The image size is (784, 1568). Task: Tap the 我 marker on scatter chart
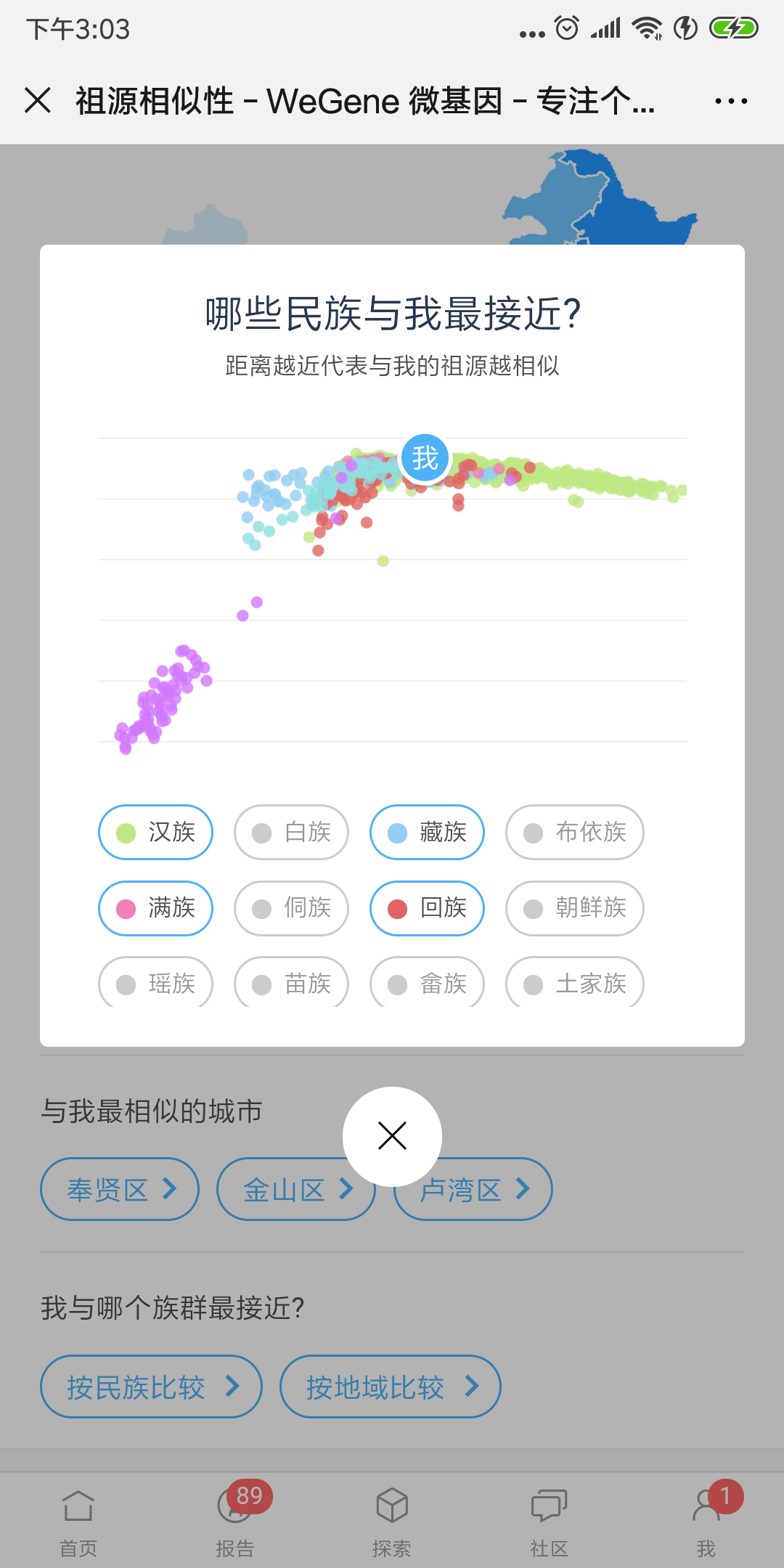[x=425, y=458]
